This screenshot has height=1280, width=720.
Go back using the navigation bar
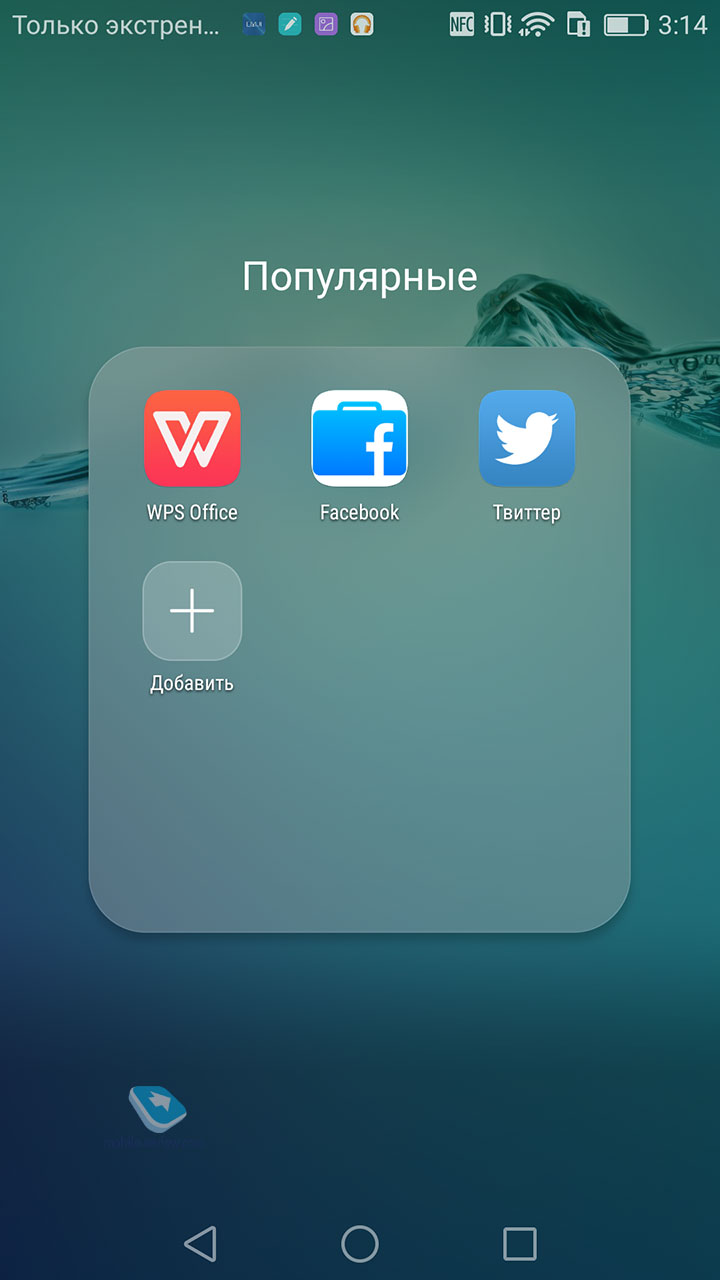coord(200,1244)
